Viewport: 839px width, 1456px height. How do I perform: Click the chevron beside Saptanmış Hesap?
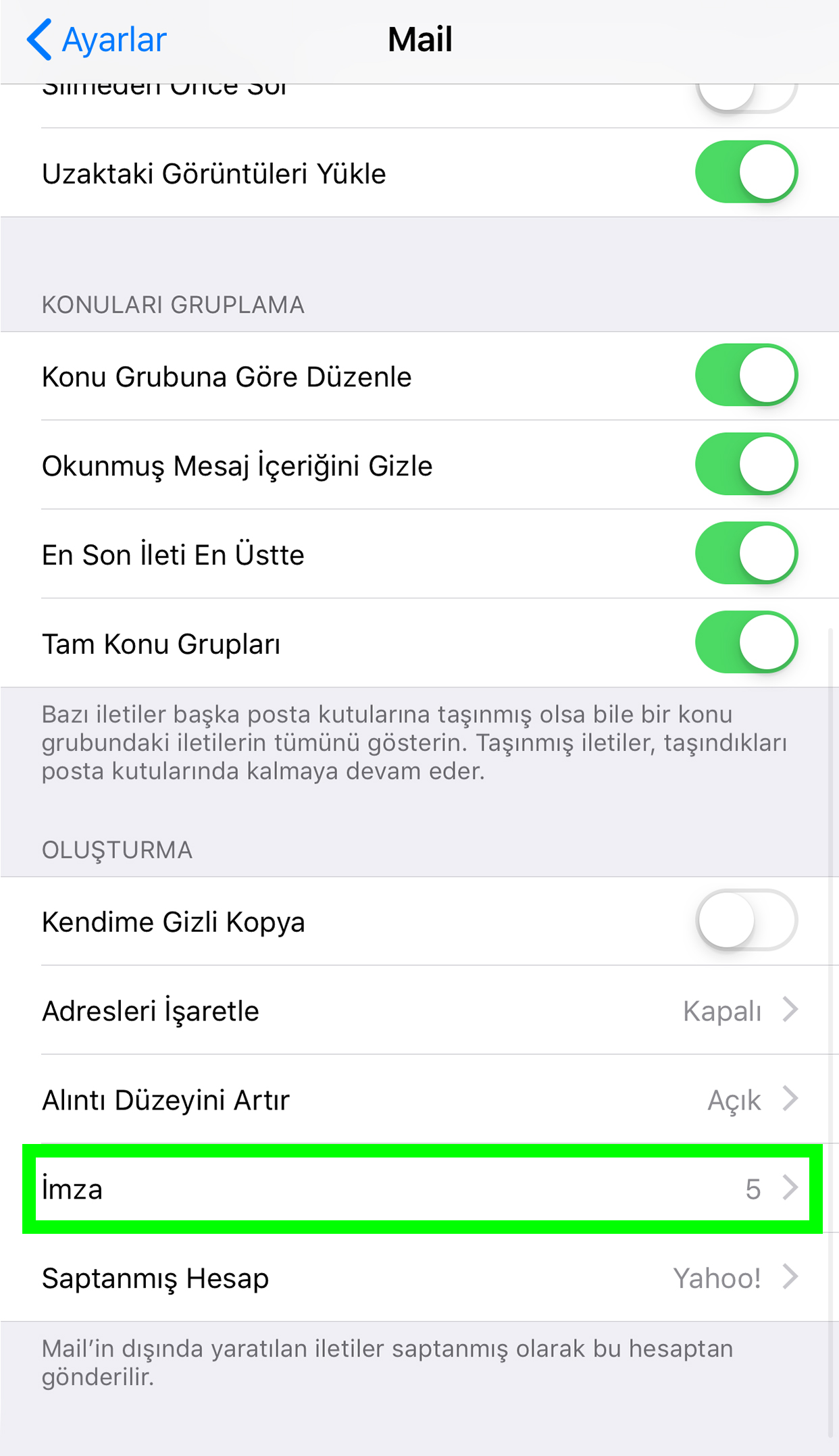coord(792,1278)
